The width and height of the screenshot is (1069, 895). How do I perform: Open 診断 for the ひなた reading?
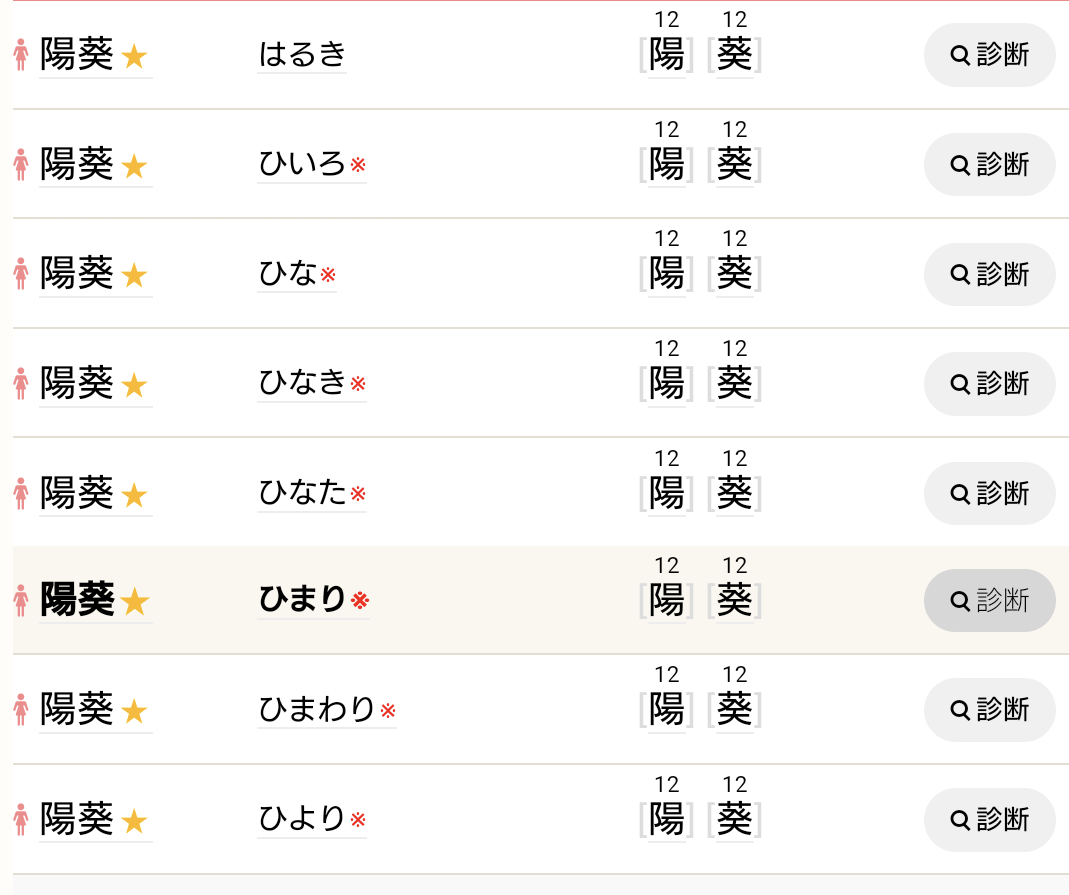tap(989, 493)
